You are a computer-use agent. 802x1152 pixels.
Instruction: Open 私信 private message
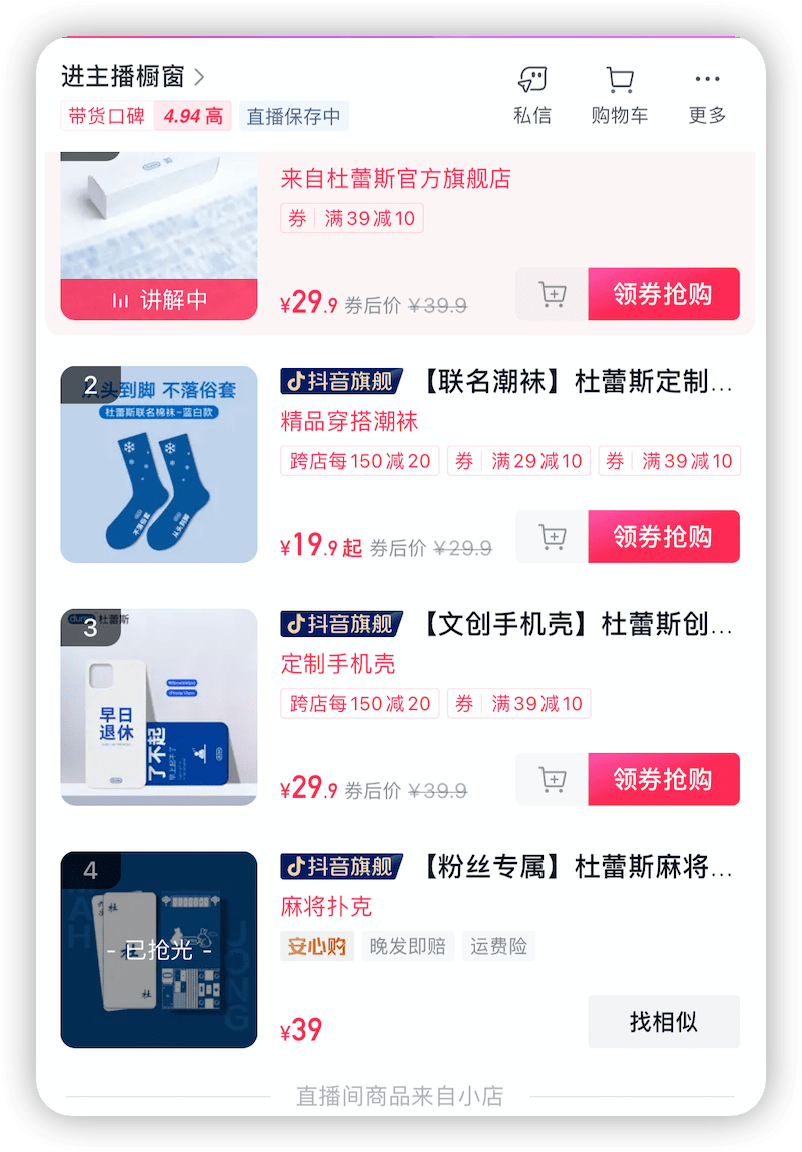(x=532, y=95)
